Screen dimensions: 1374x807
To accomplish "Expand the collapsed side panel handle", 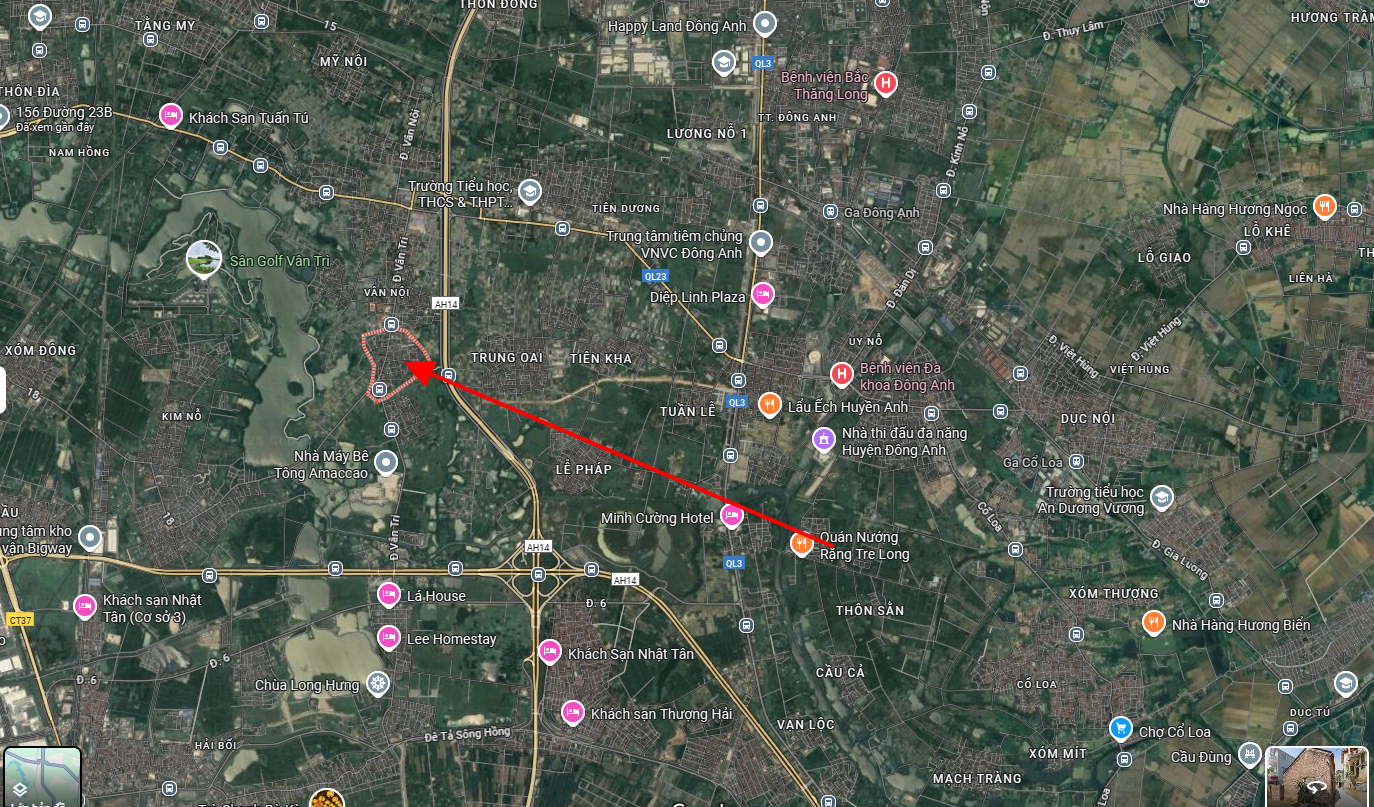I will coord(3,390).
